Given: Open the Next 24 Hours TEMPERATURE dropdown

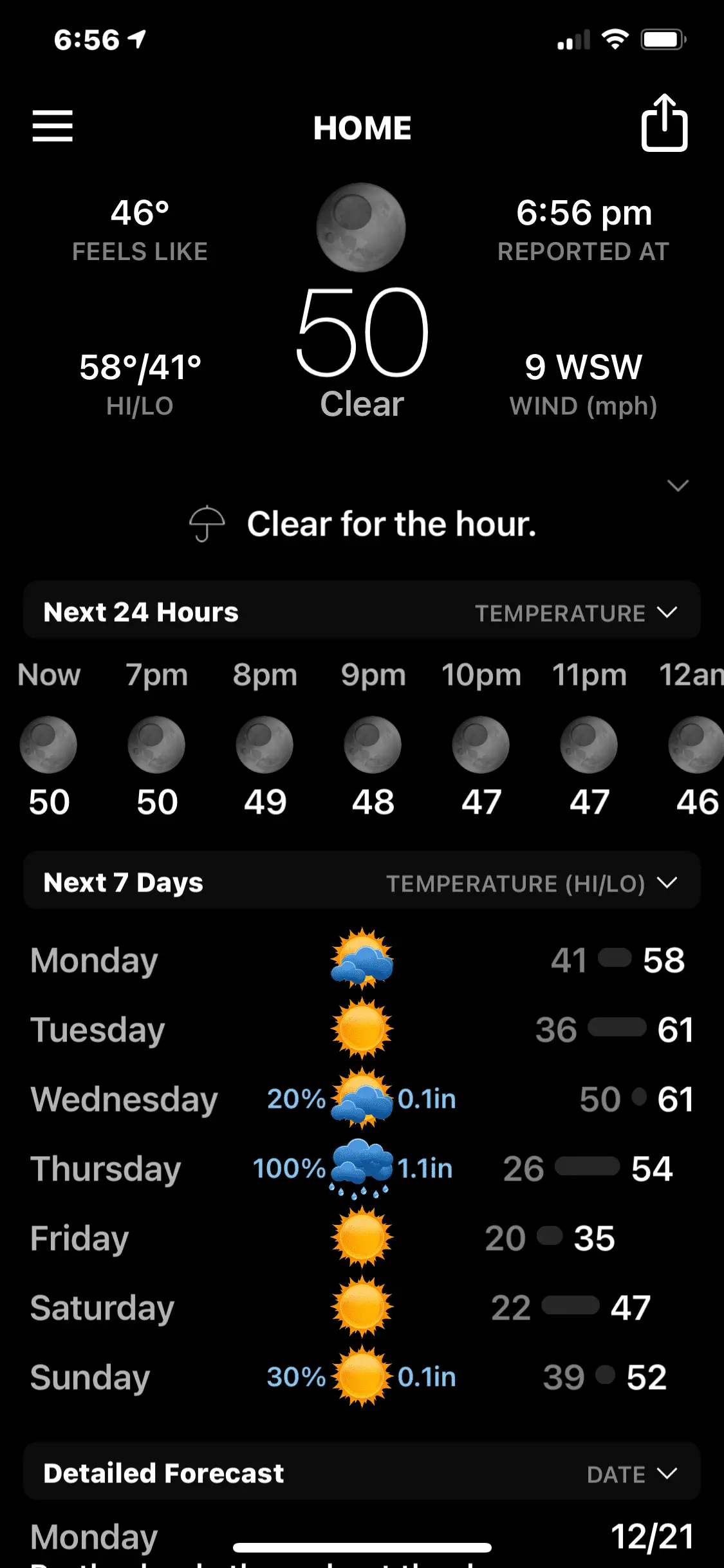Looking at the screenshot, I should (576, 613).
